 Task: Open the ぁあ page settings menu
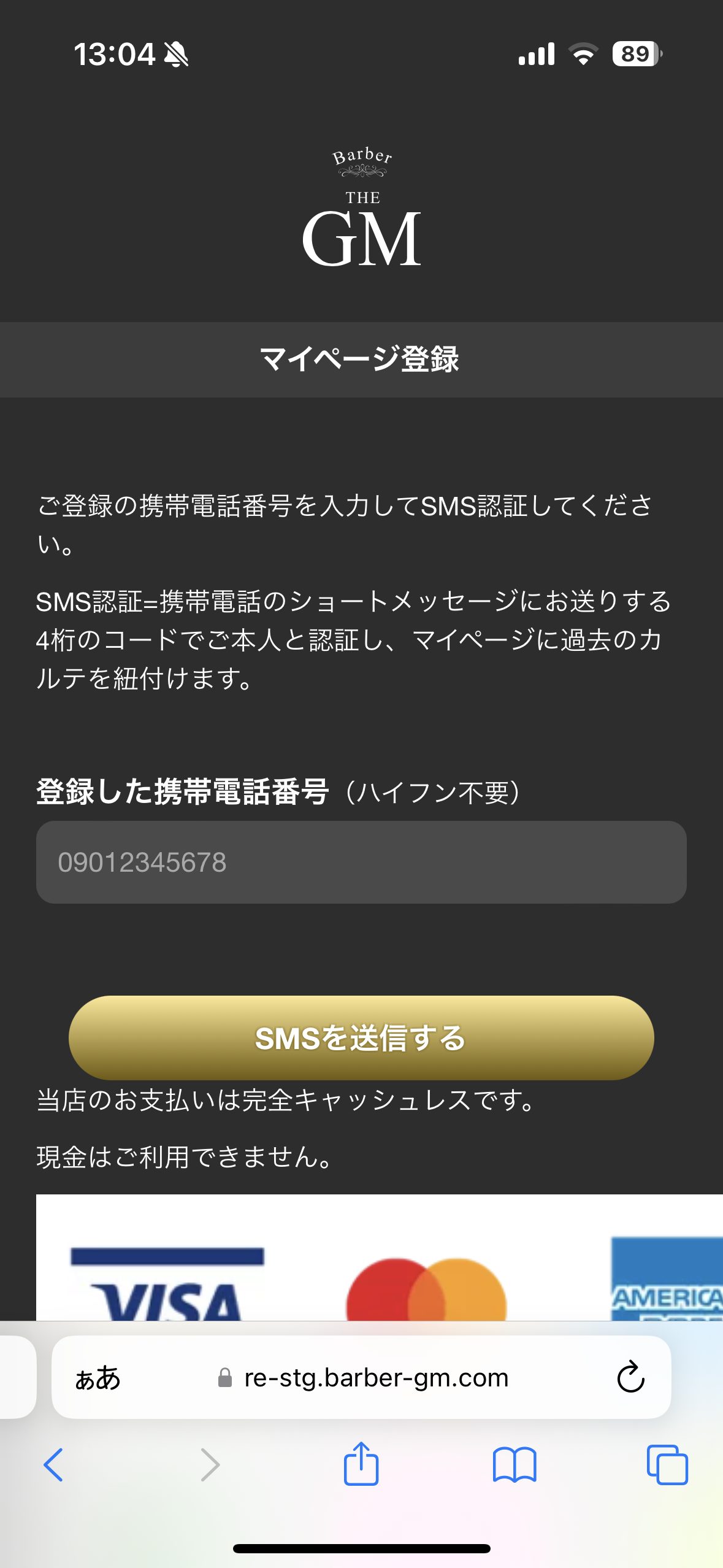[x=98, y=1378]
